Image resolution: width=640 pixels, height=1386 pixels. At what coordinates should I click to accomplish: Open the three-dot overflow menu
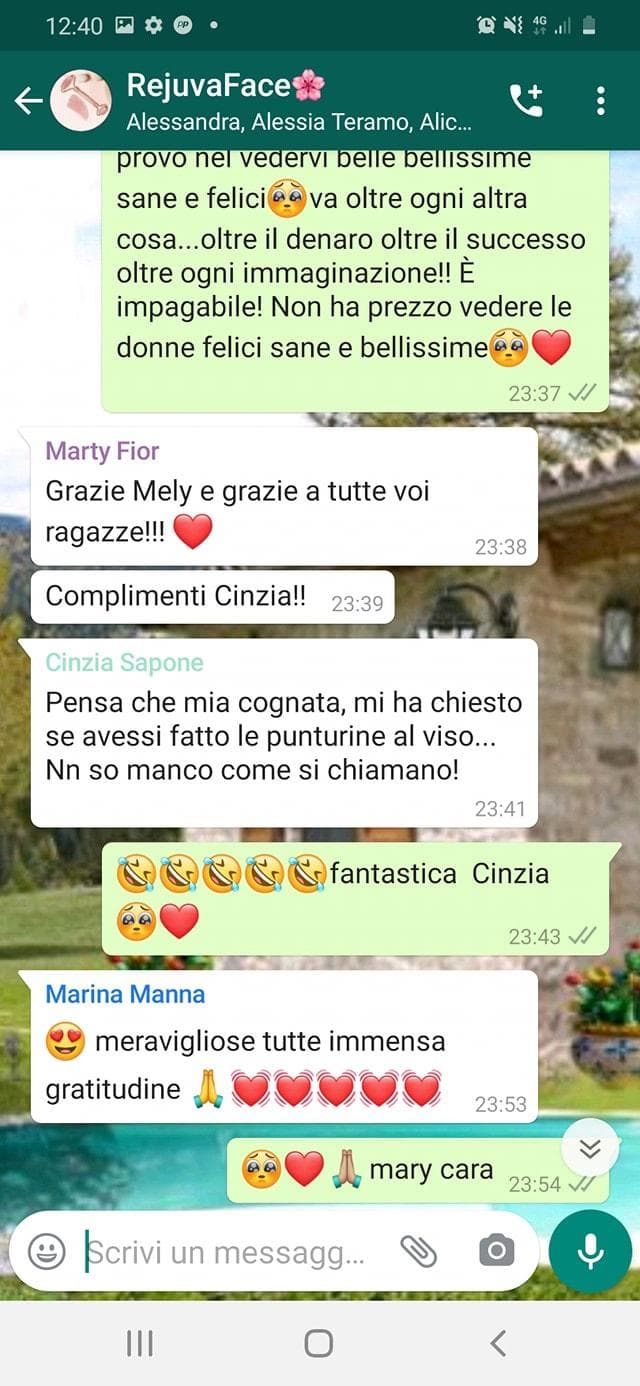pos(600,100)
